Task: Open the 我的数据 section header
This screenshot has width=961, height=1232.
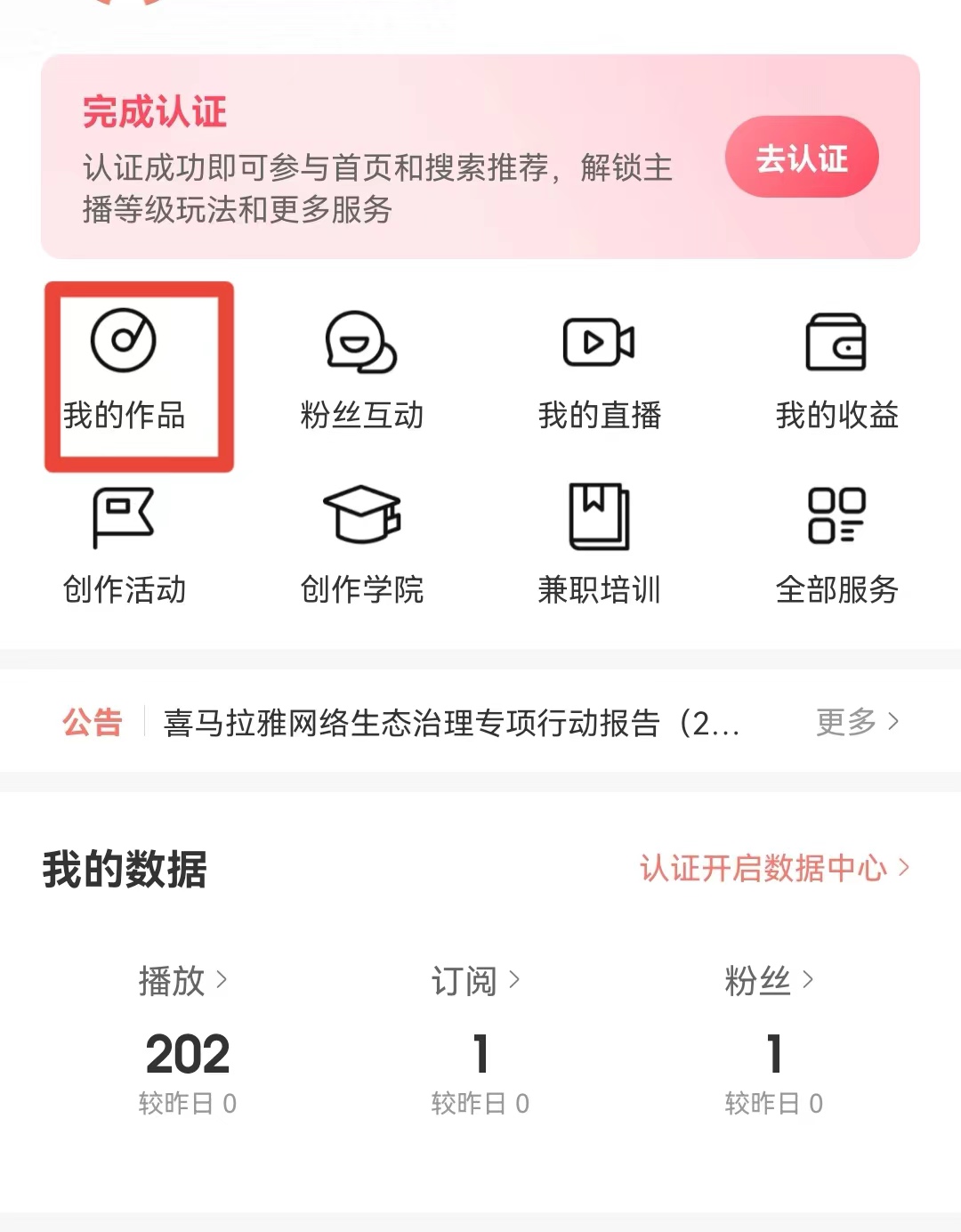Action: [x=125, y=871]
